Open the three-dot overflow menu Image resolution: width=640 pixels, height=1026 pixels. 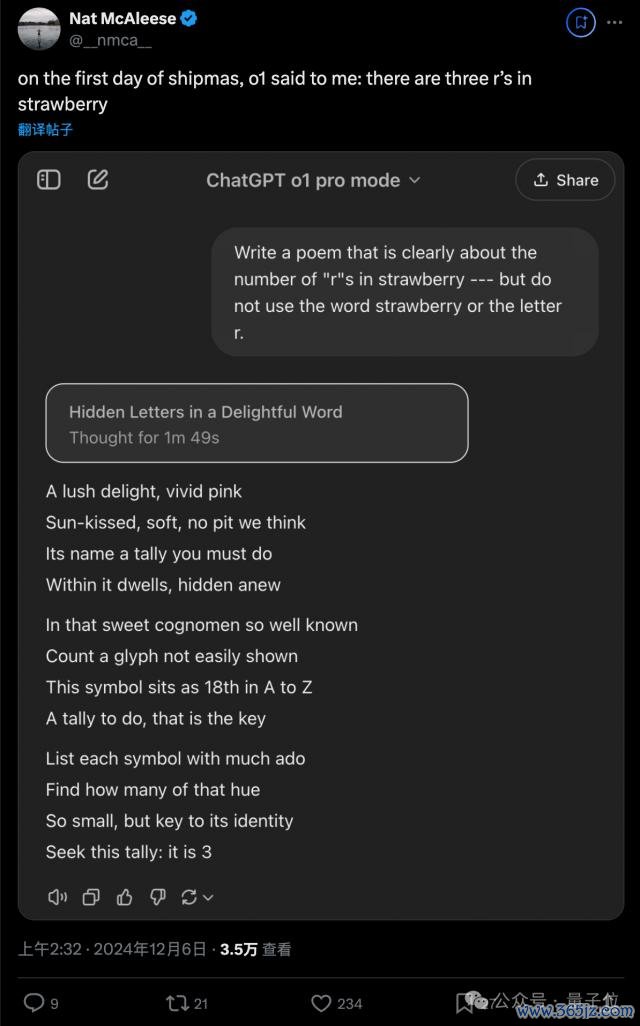614,22
